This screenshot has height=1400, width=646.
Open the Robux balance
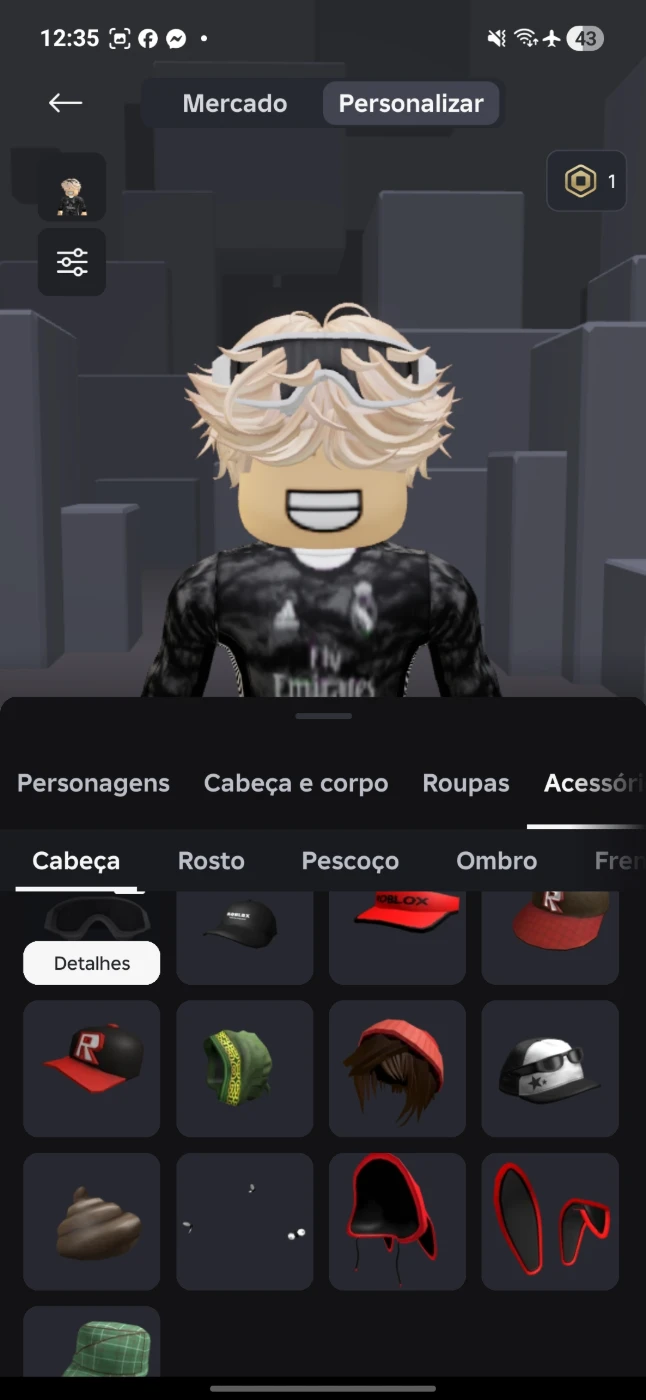pyautogui.click(x=587, y=181)
